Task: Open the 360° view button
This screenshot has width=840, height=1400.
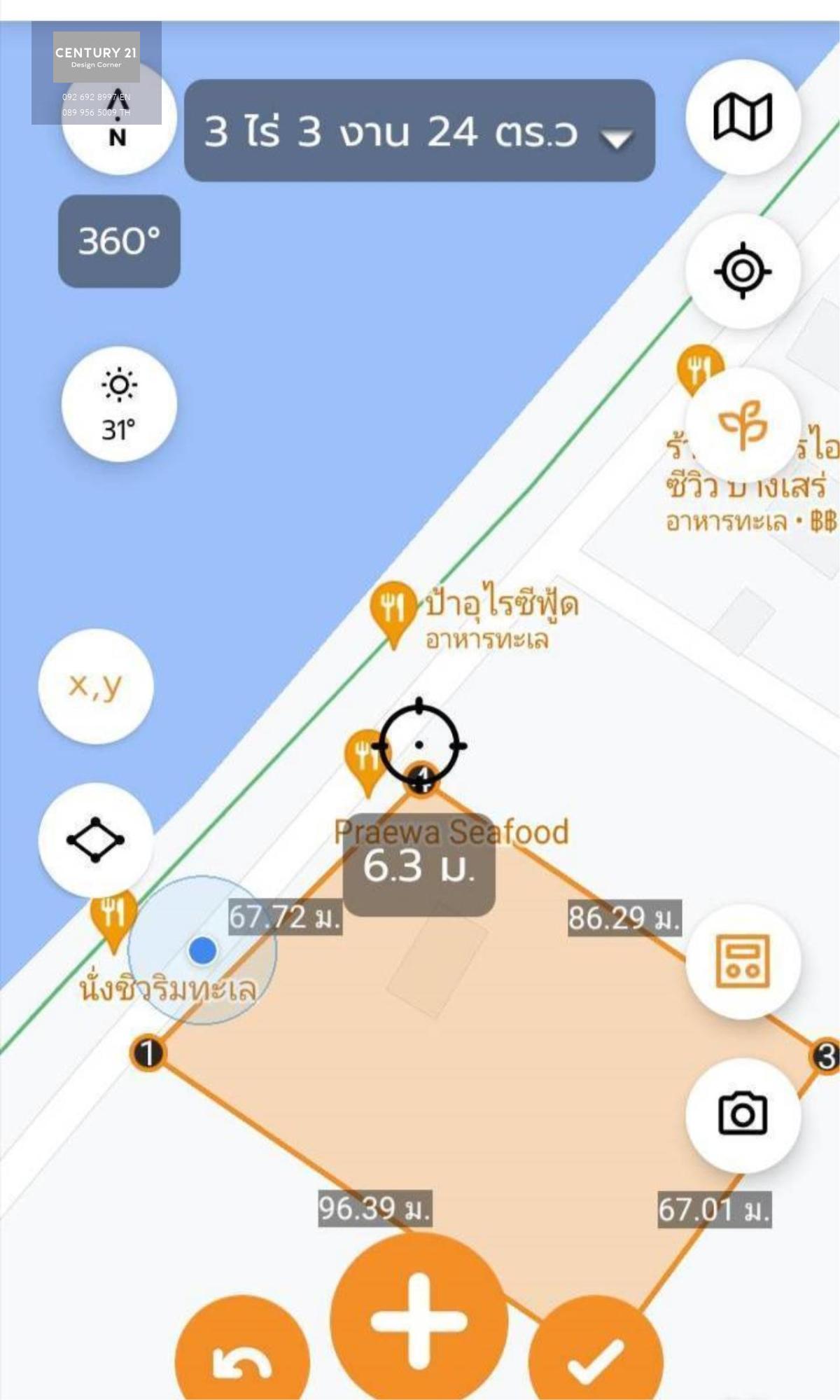Action: coord(119,241)
